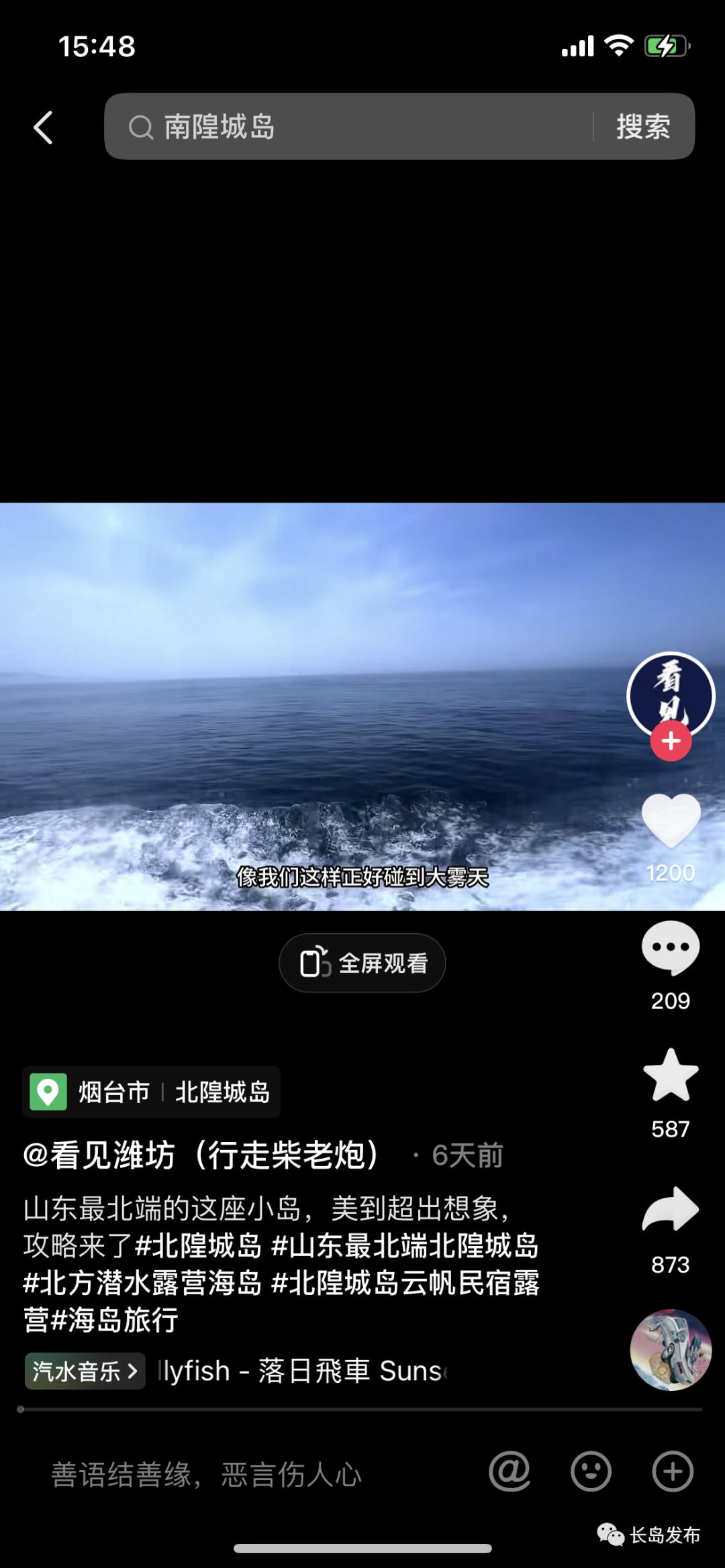Share the video with the arrow icon
This screenshot has width=725, height=1568.
coord(671,1210)
